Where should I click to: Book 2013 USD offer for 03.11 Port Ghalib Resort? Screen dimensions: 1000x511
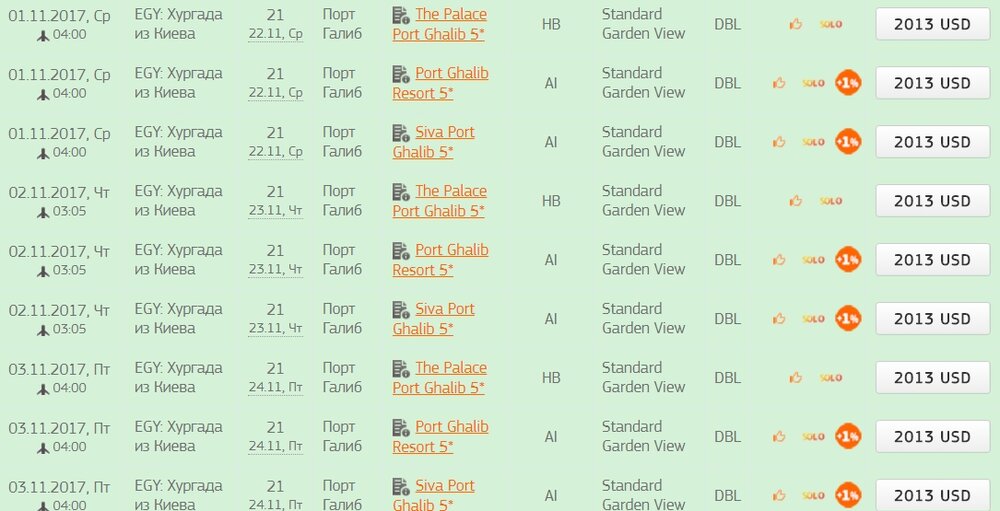click(x=932, y=437)
